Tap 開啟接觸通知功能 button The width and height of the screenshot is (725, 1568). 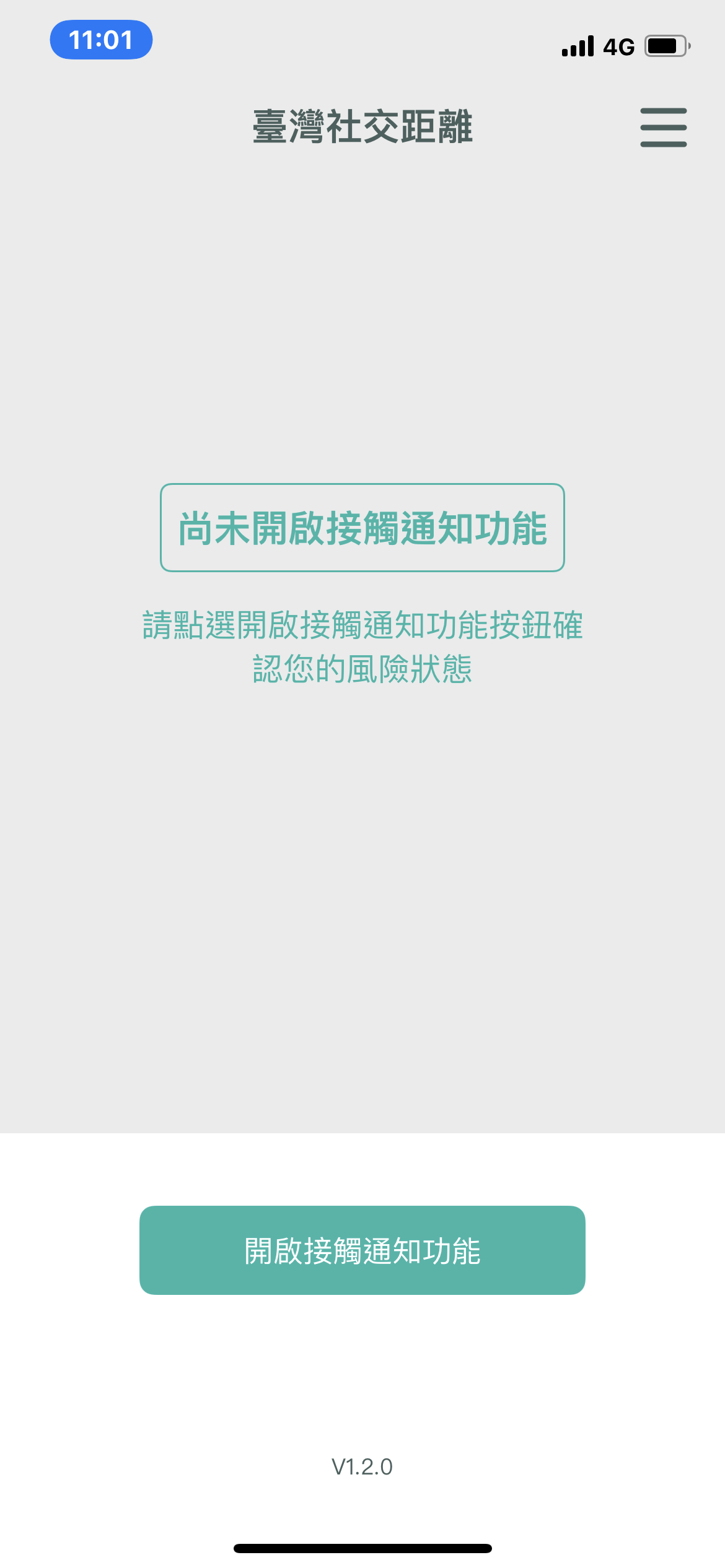click(362, 1250)
